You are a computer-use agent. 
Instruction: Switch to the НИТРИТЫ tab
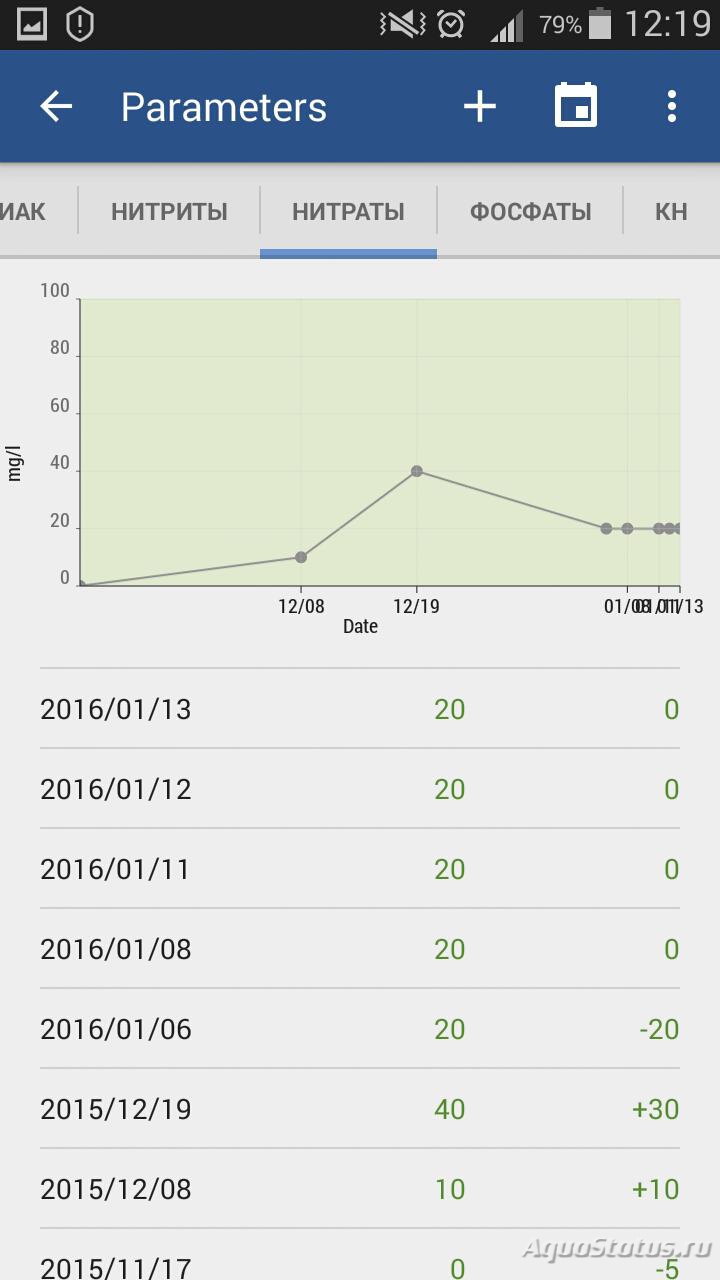click(x=169, y=212)
